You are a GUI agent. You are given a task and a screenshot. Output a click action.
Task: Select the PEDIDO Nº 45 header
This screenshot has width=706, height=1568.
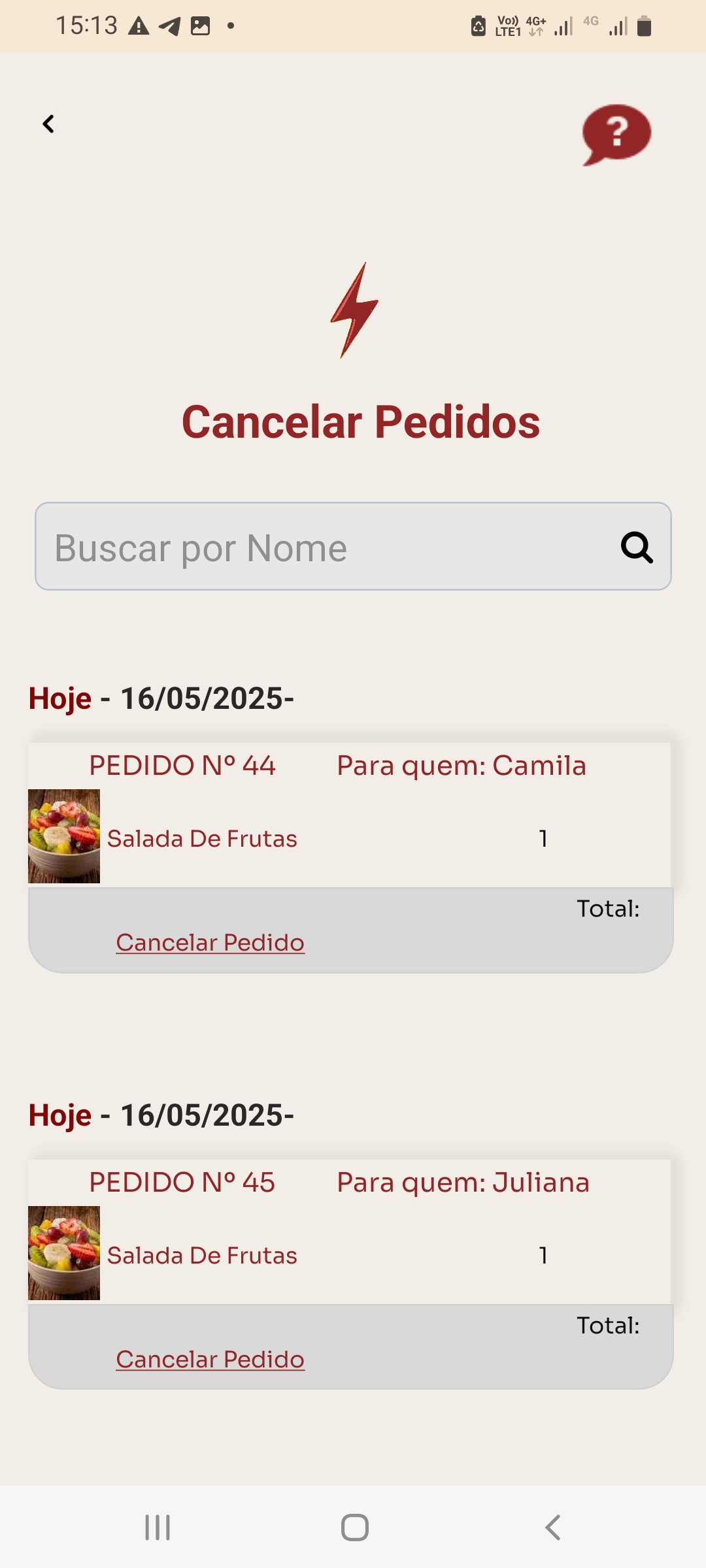tap(182, 1182)
